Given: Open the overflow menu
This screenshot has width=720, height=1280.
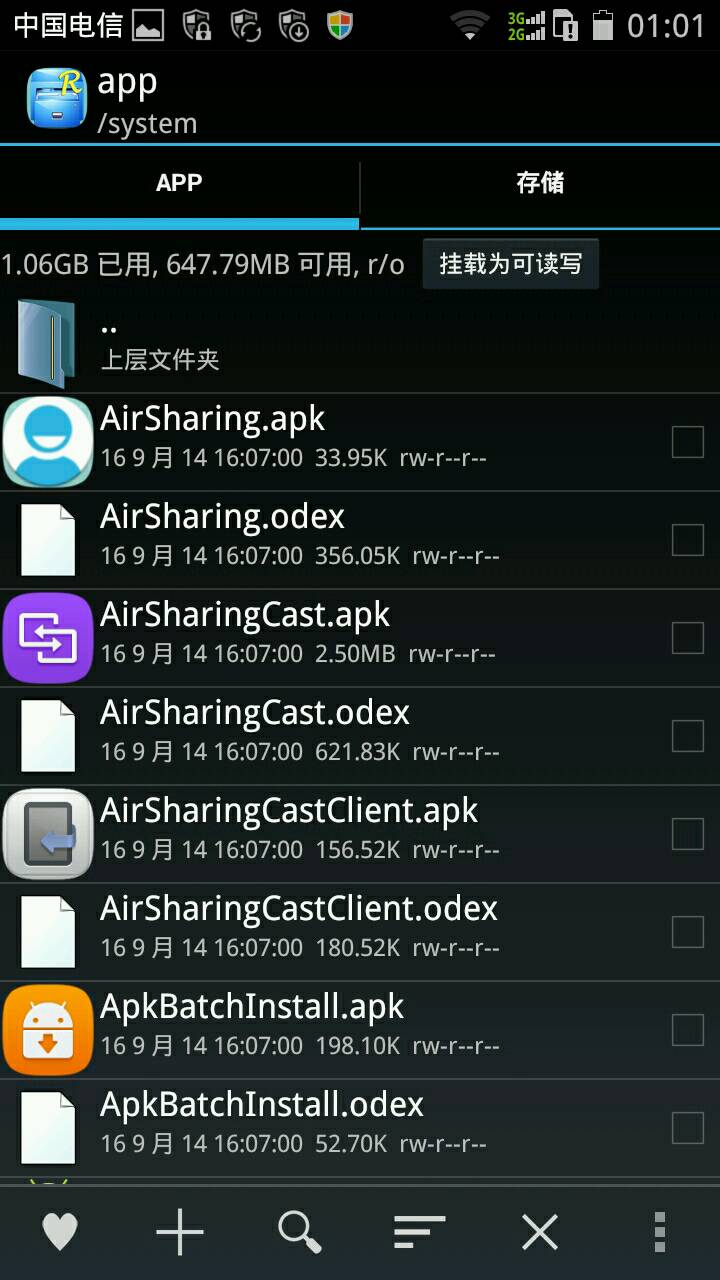Looking at the screenshot, I should pyautogui.click(x=659, y=1231).
